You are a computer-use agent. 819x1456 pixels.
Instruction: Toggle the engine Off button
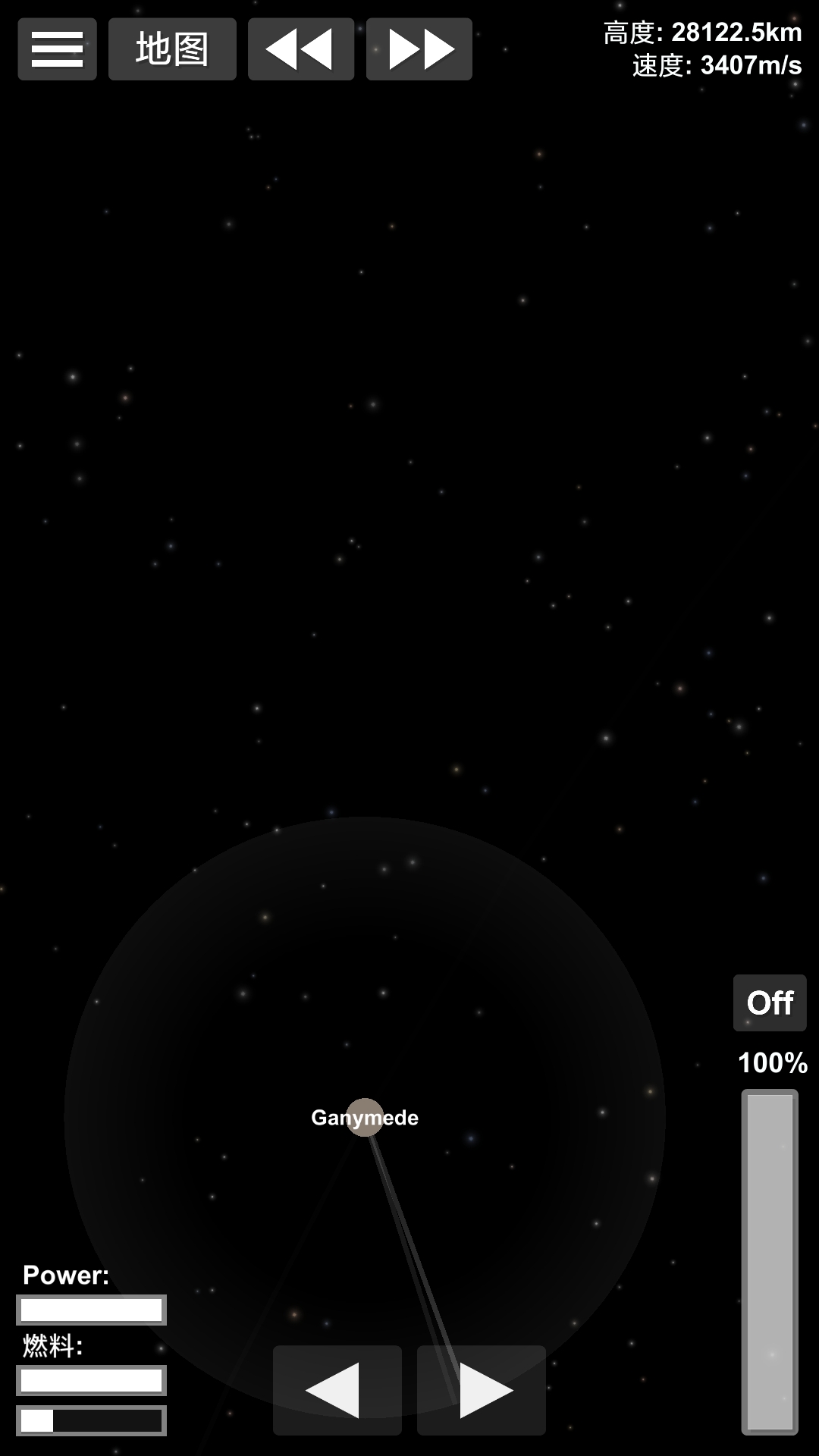(770, 1003)
